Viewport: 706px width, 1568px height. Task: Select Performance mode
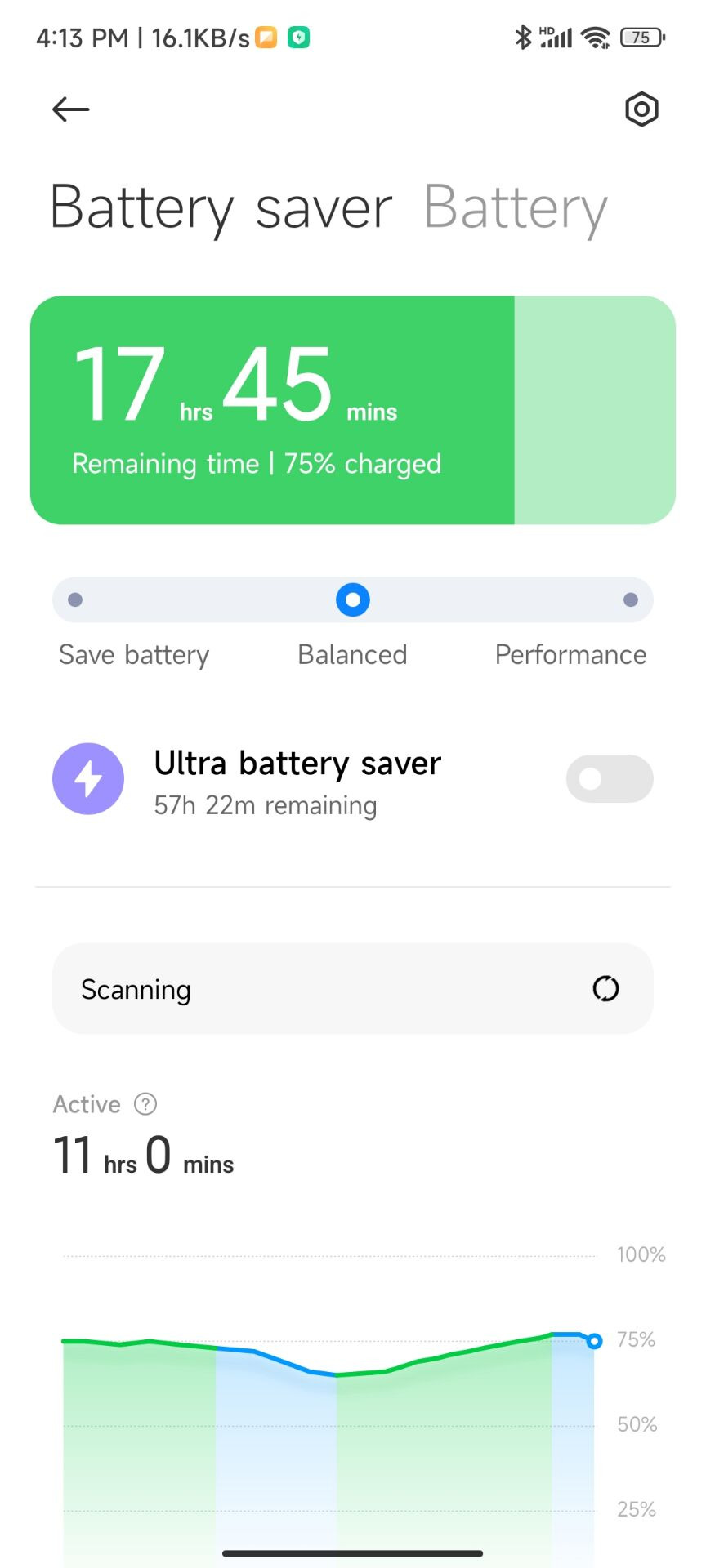click(630, 600)
